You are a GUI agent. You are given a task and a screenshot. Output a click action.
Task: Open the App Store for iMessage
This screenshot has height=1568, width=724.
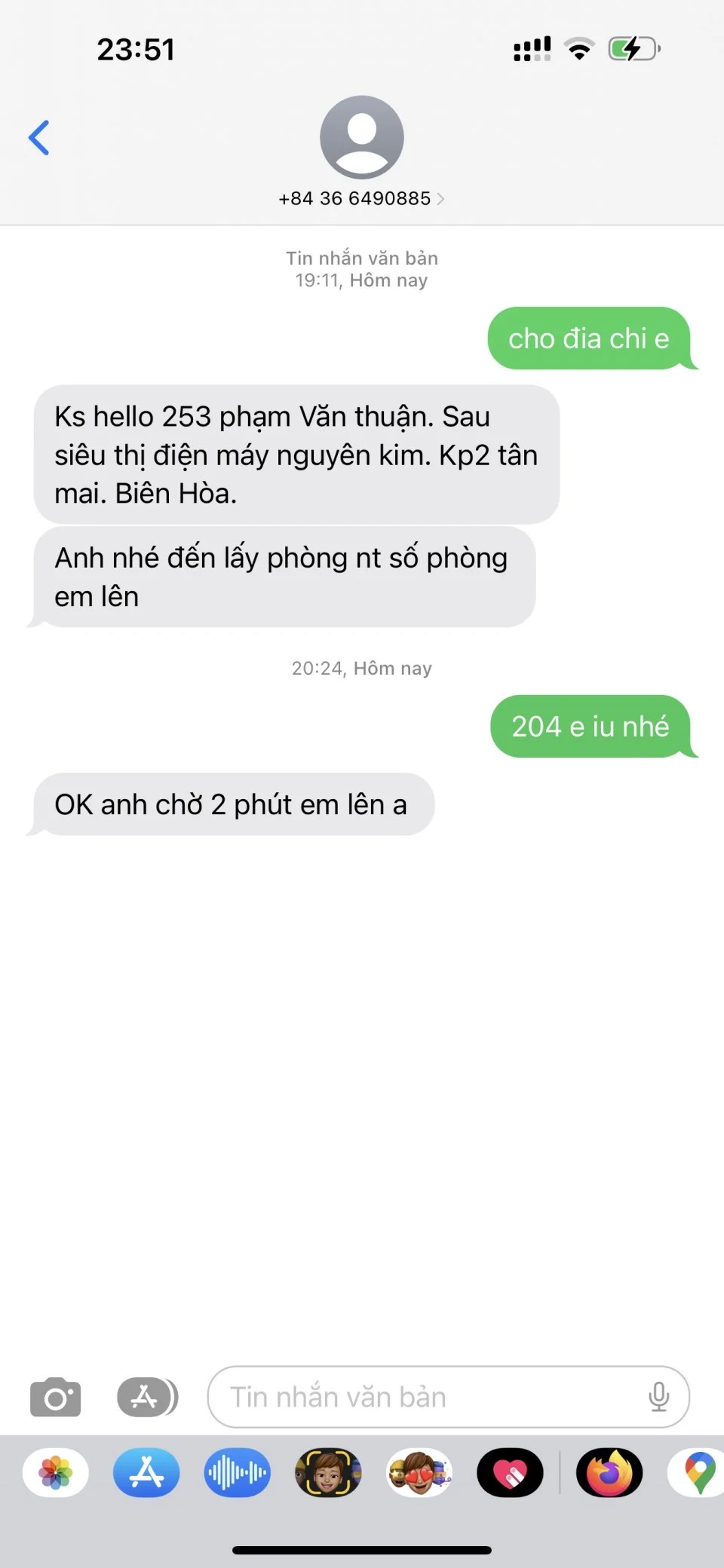click(146, 1472)
